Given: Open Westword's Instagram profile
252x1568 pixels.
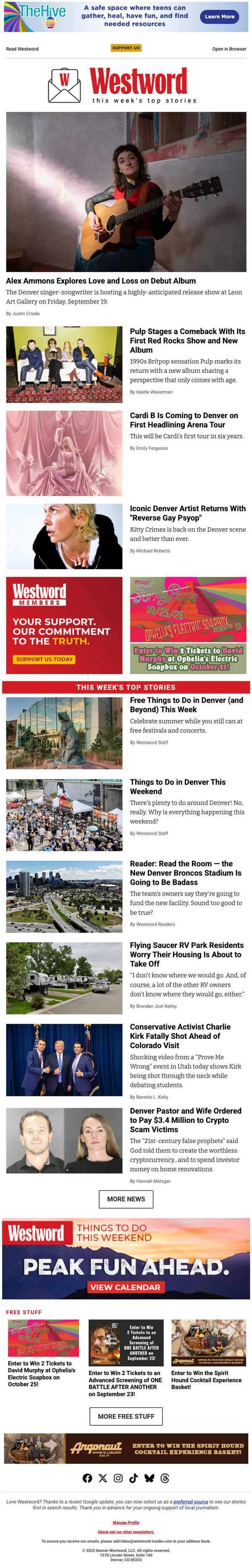Looking at the screenshot, I should point(118,1478).
